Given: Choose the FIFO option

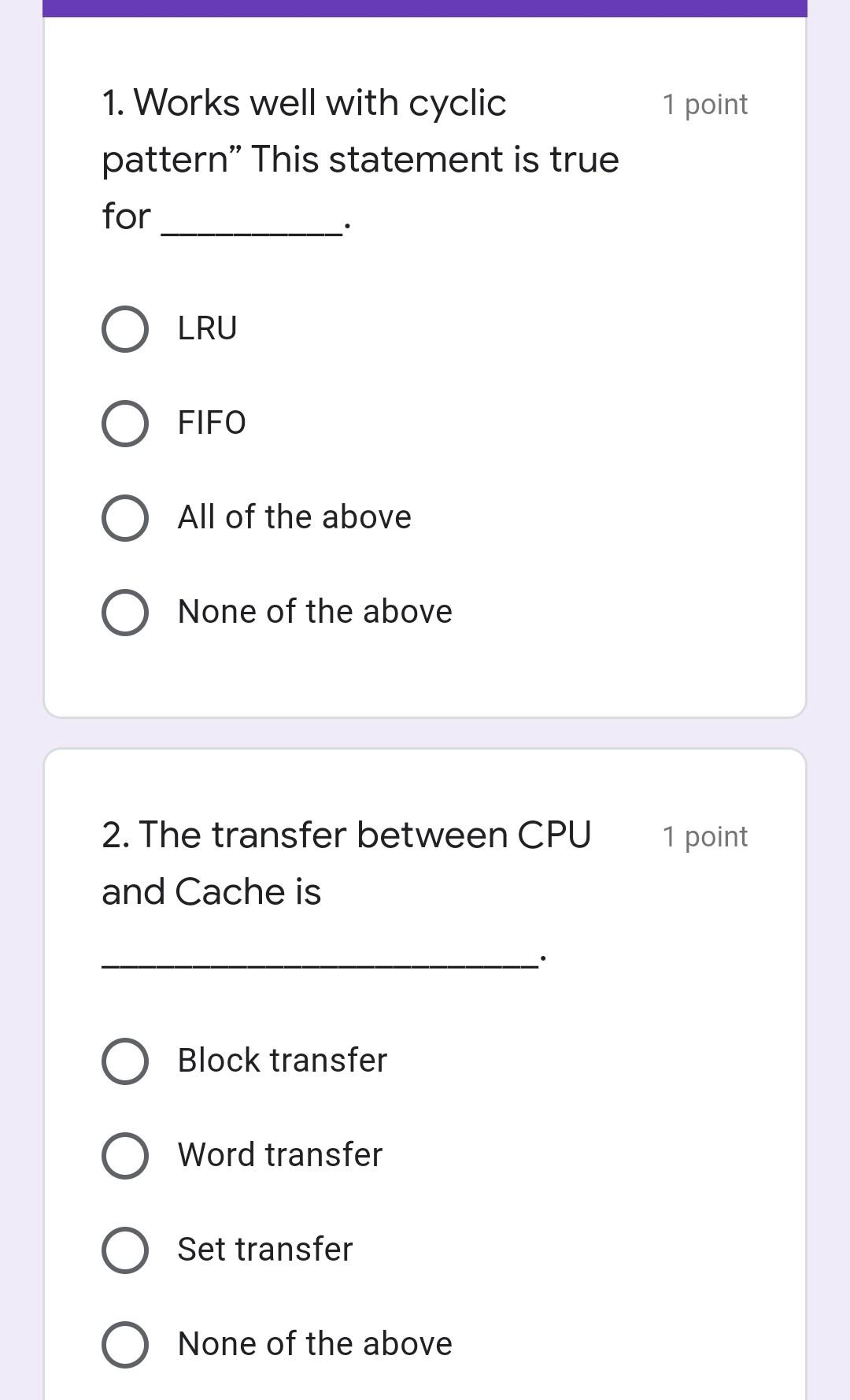Looking at the screenshot, I should [x=125, y=424].
